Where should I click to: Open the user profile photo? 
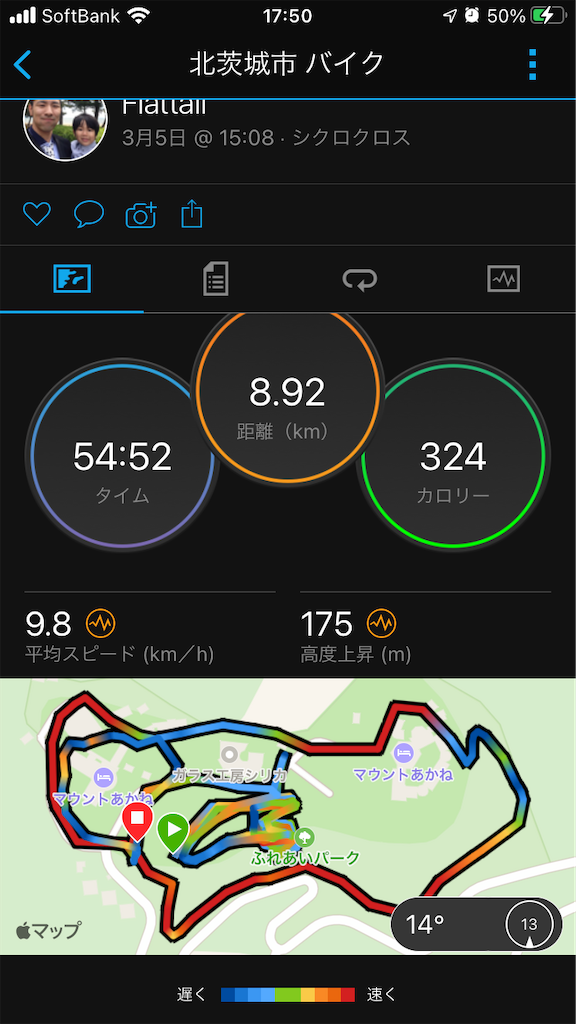coord(65,129)
